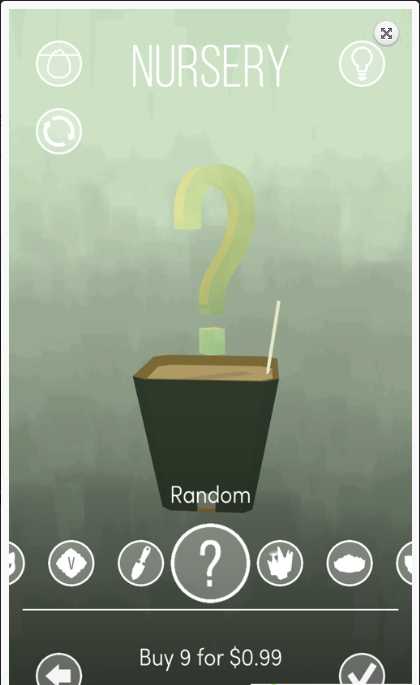Choose the soil pile in the carousel
The height and width of the screenshot is (685, 420).
[350, 564]
